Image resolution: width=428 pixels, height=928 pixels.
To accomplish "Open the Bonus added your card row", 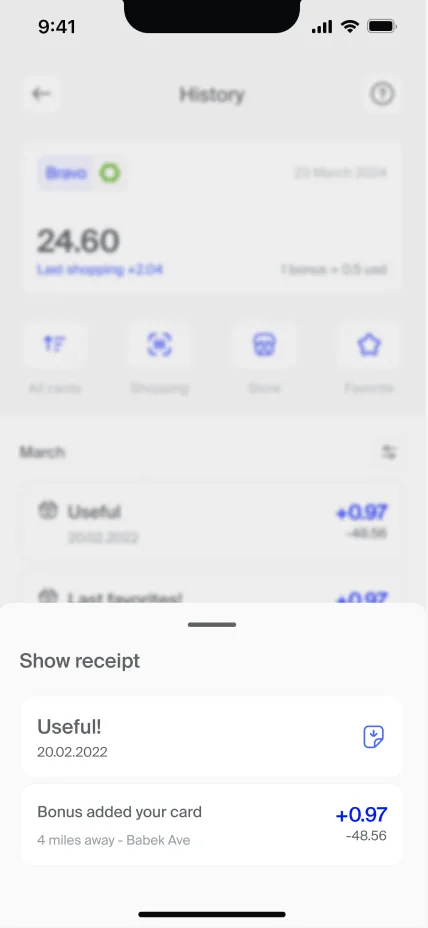I will click(212, 824).
